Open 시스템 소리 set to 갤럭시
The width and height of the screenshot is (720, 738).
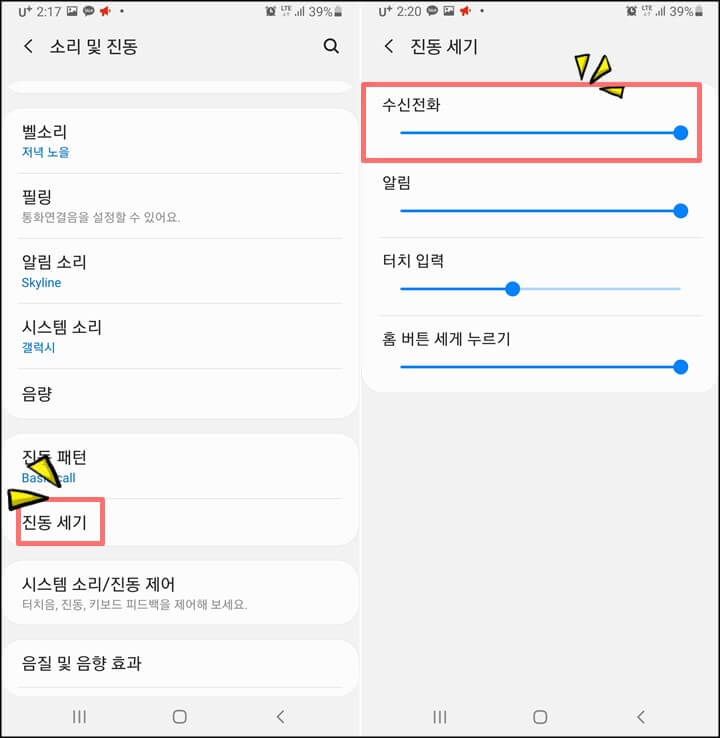[x=180, y=336]
